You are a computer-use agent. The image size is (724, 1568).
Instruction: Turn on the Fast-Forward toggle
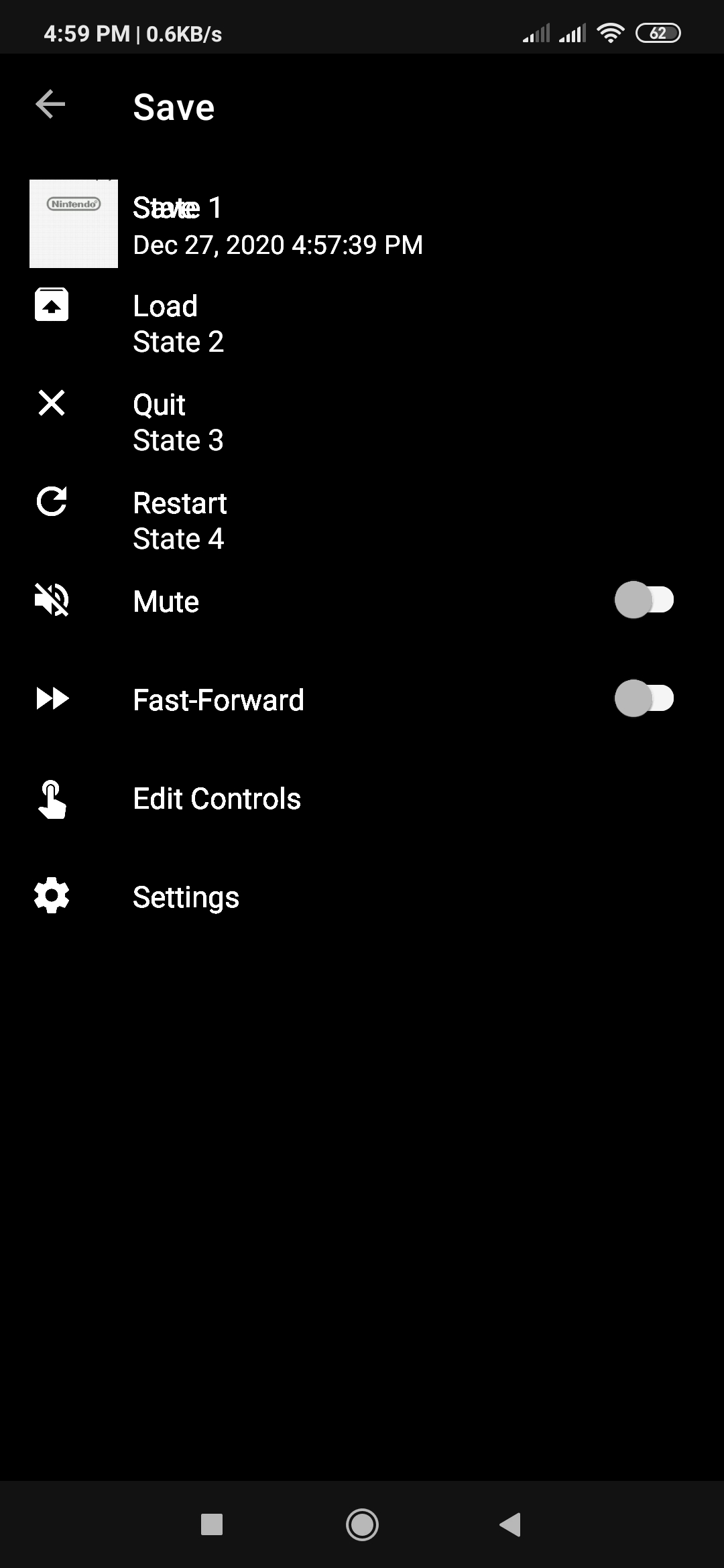tap(644, 699)
